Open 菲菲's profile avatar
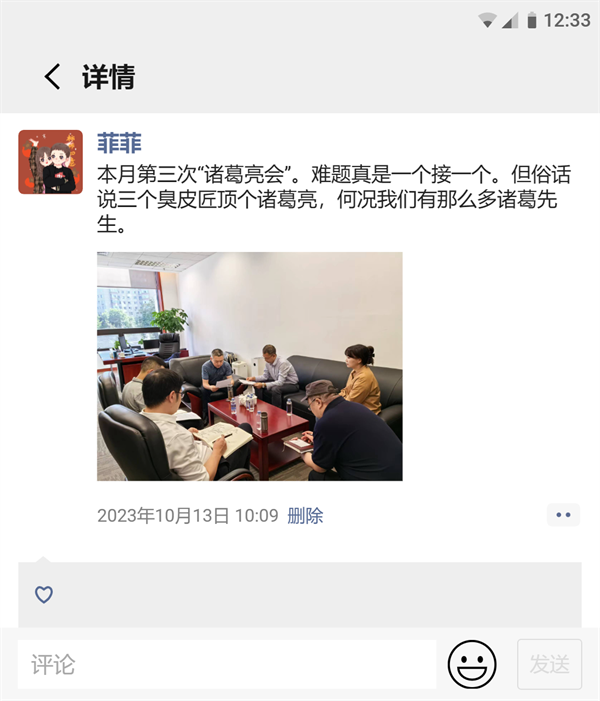Screen dimensions: 600x701 [50, 162]
